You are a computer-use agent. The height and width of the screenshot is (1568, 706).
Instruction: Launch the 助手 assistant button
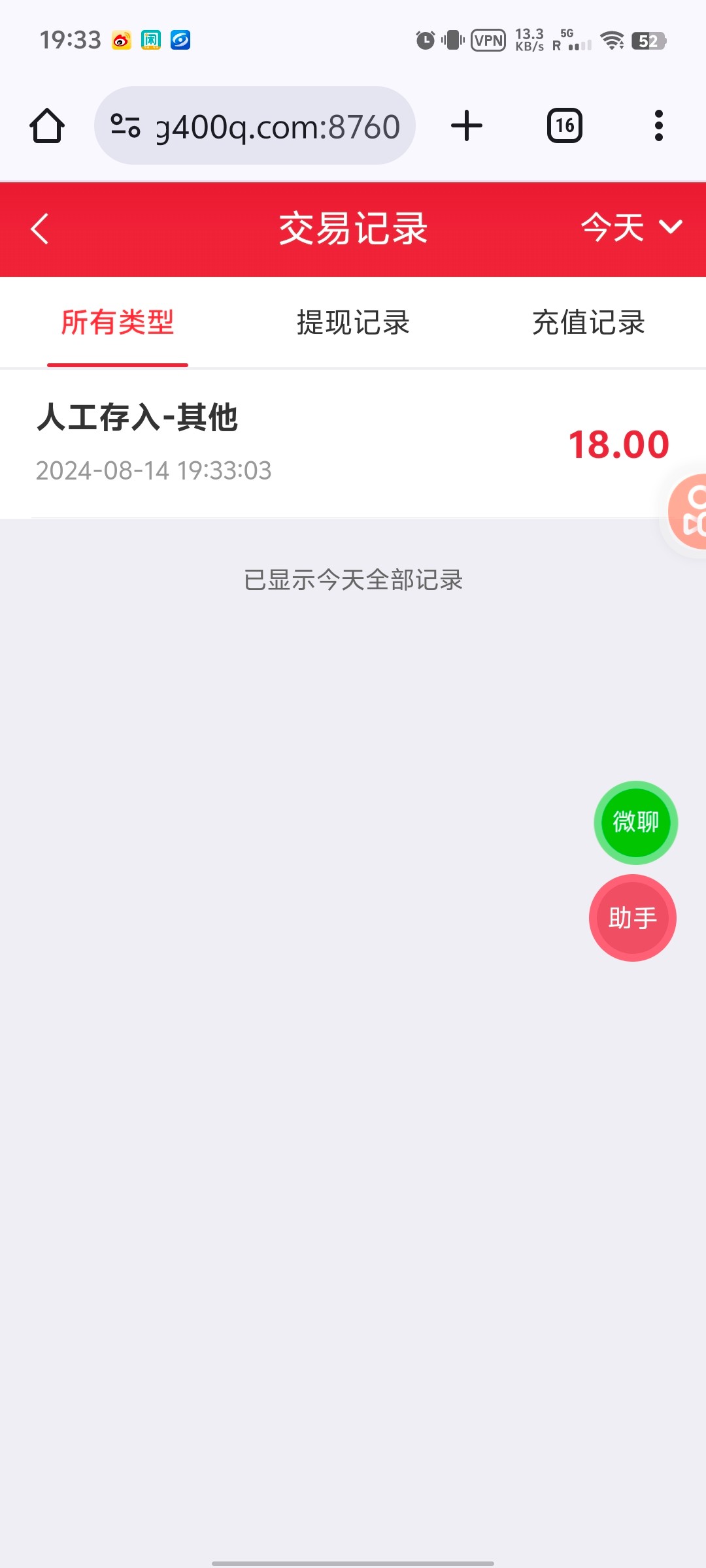coord(633,918)
